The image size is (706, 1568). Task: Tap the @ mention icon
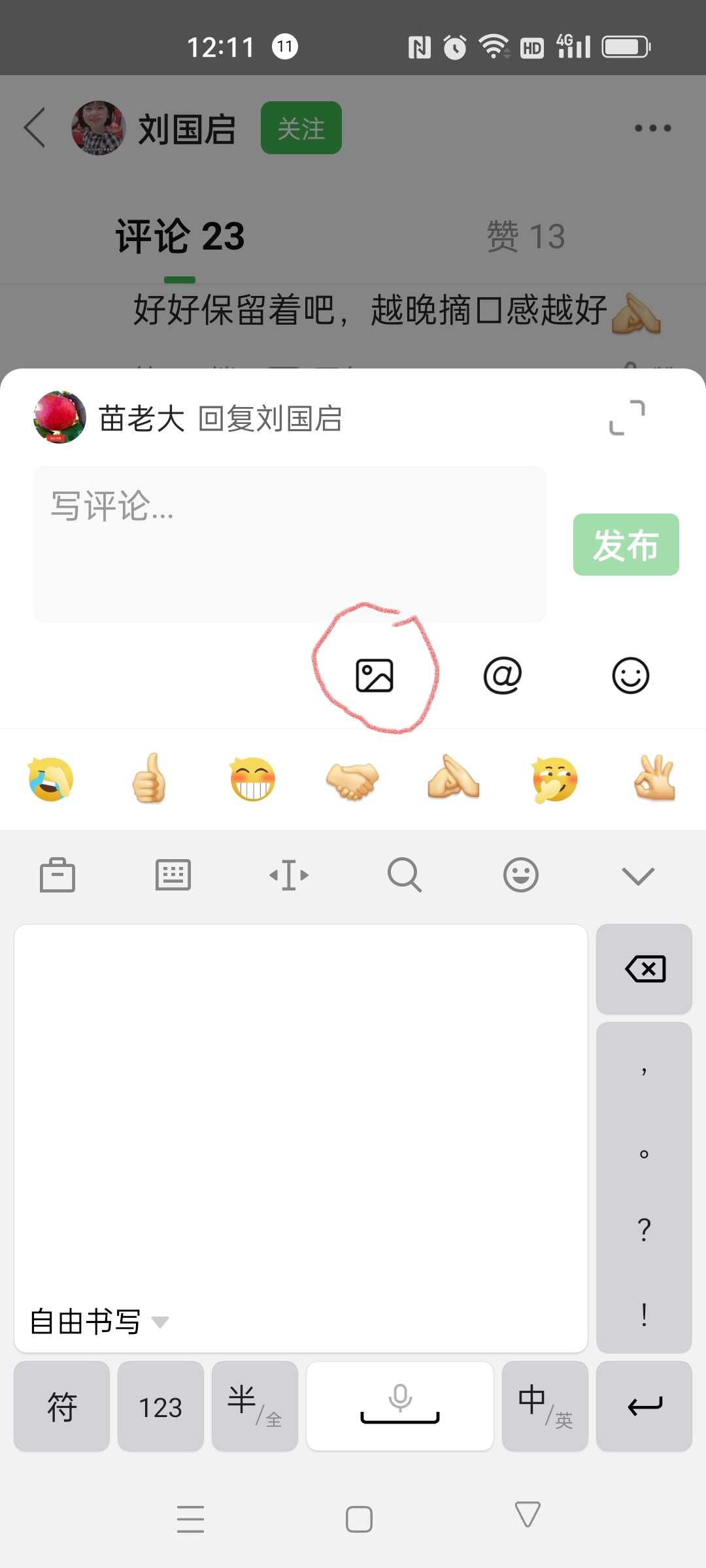[503, 675]
